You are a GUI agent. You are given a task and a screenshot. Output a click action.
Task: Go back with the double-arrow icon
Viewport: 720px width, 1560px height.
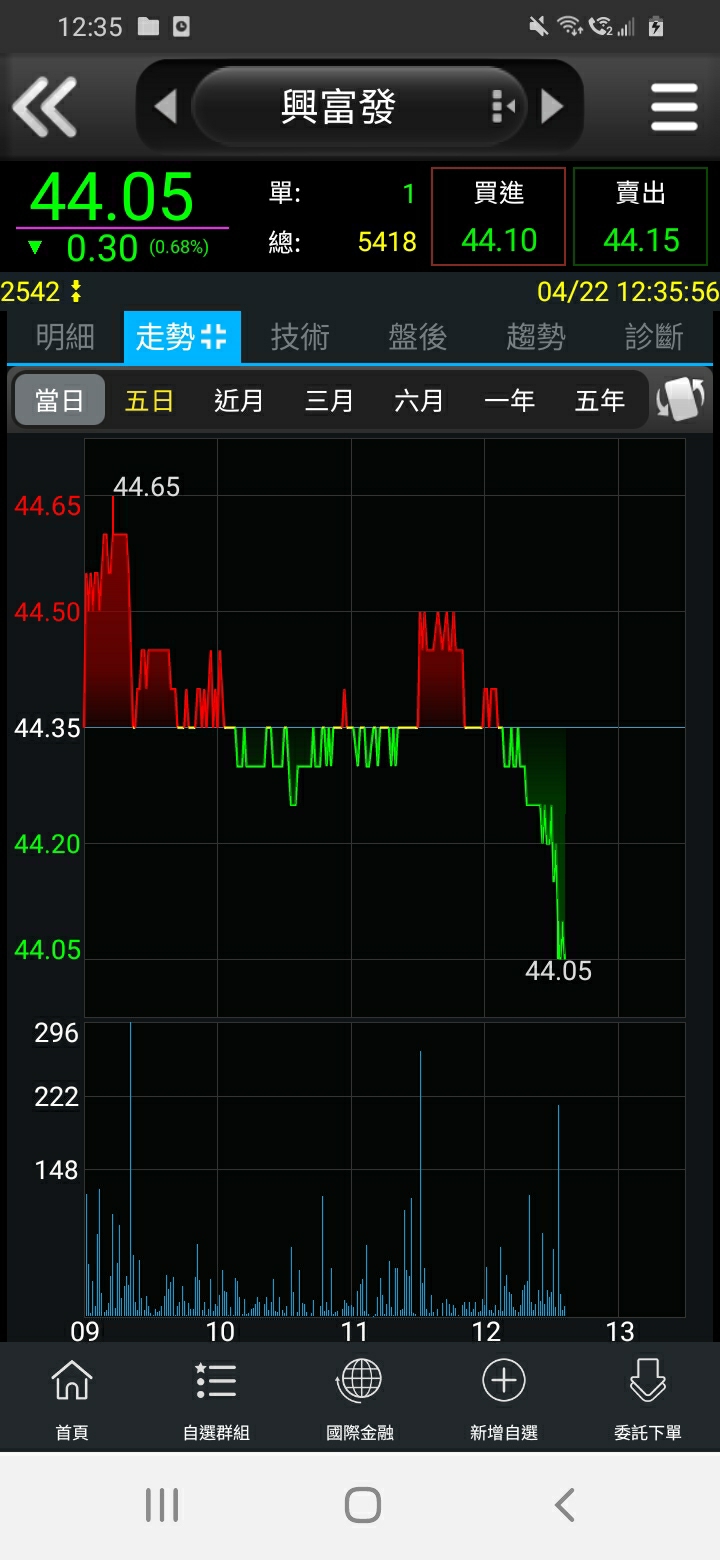(x=45, y=106)
